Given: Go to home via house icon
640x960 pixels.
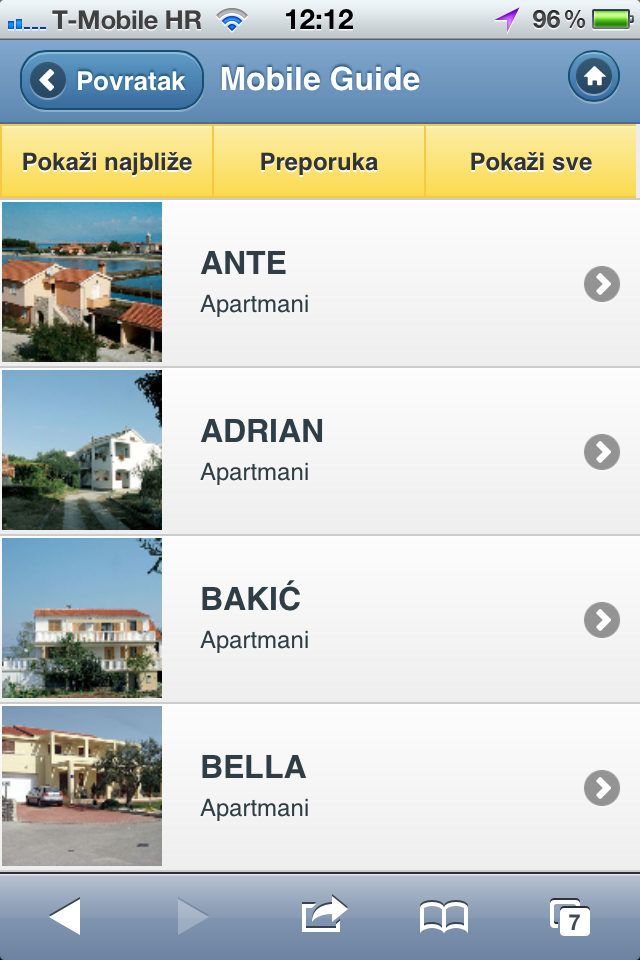Looking at the screenshot, I should click(x=594, y=77).
